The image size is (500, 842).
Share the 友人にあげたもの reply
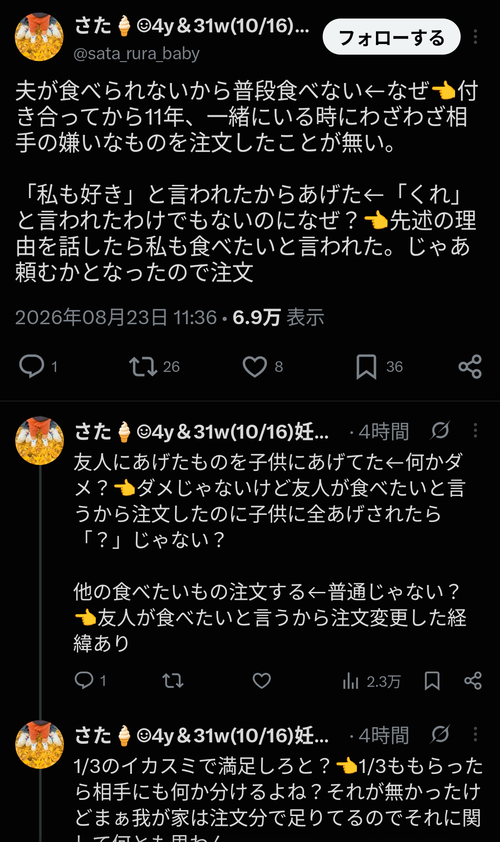click(x=473, y=681)
